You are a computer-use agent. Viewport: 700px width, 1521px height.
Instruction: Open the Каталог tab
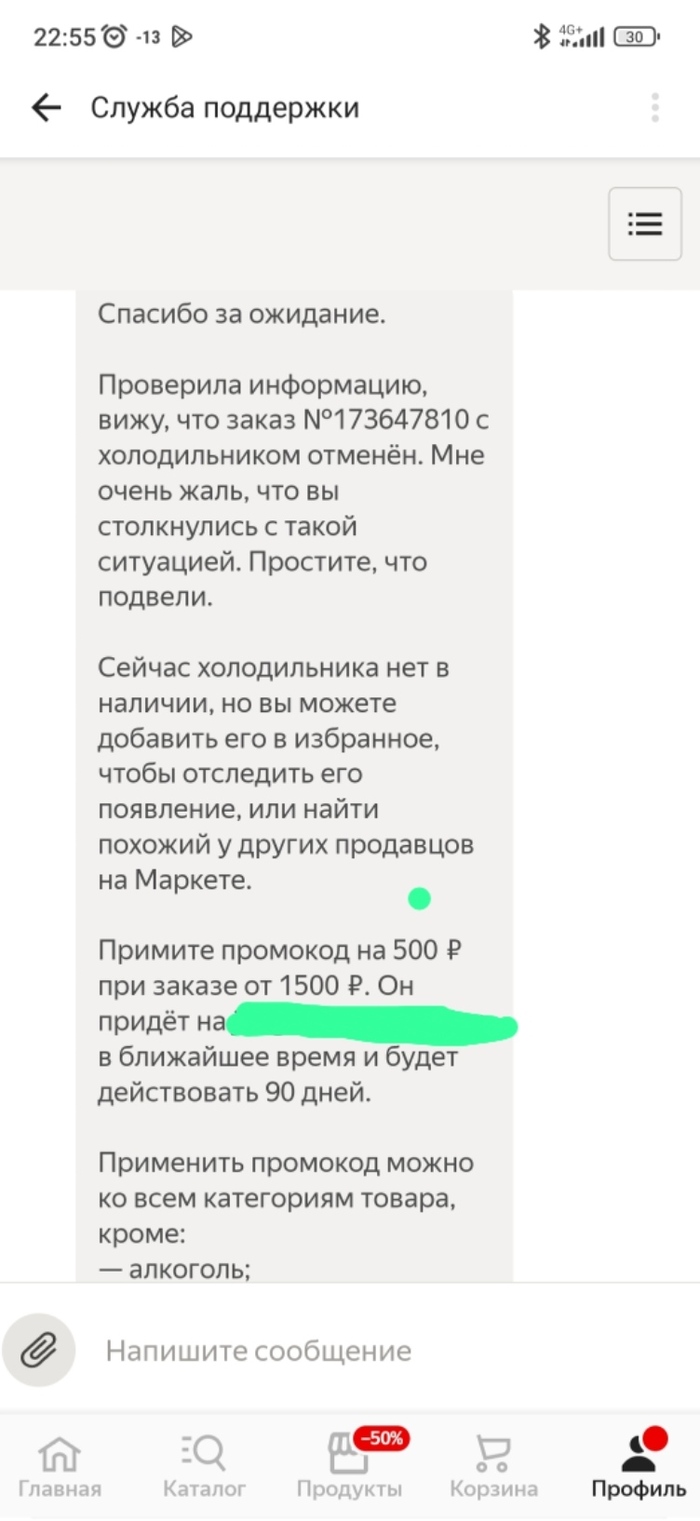pos(204,1466)
